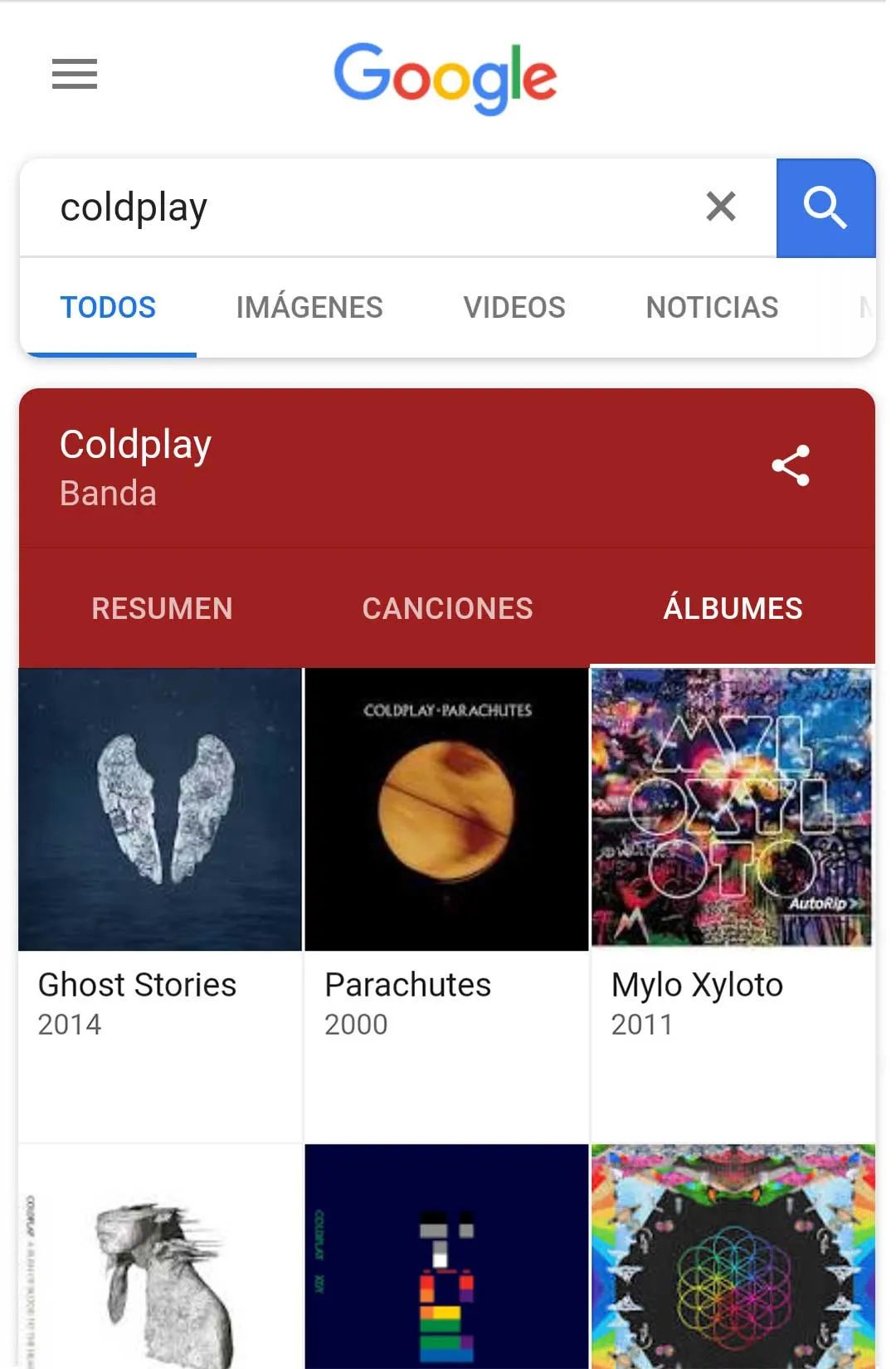Open the album with the flower of life cover
This screenshot has width=896, height=1369.
click(733, 1257)
